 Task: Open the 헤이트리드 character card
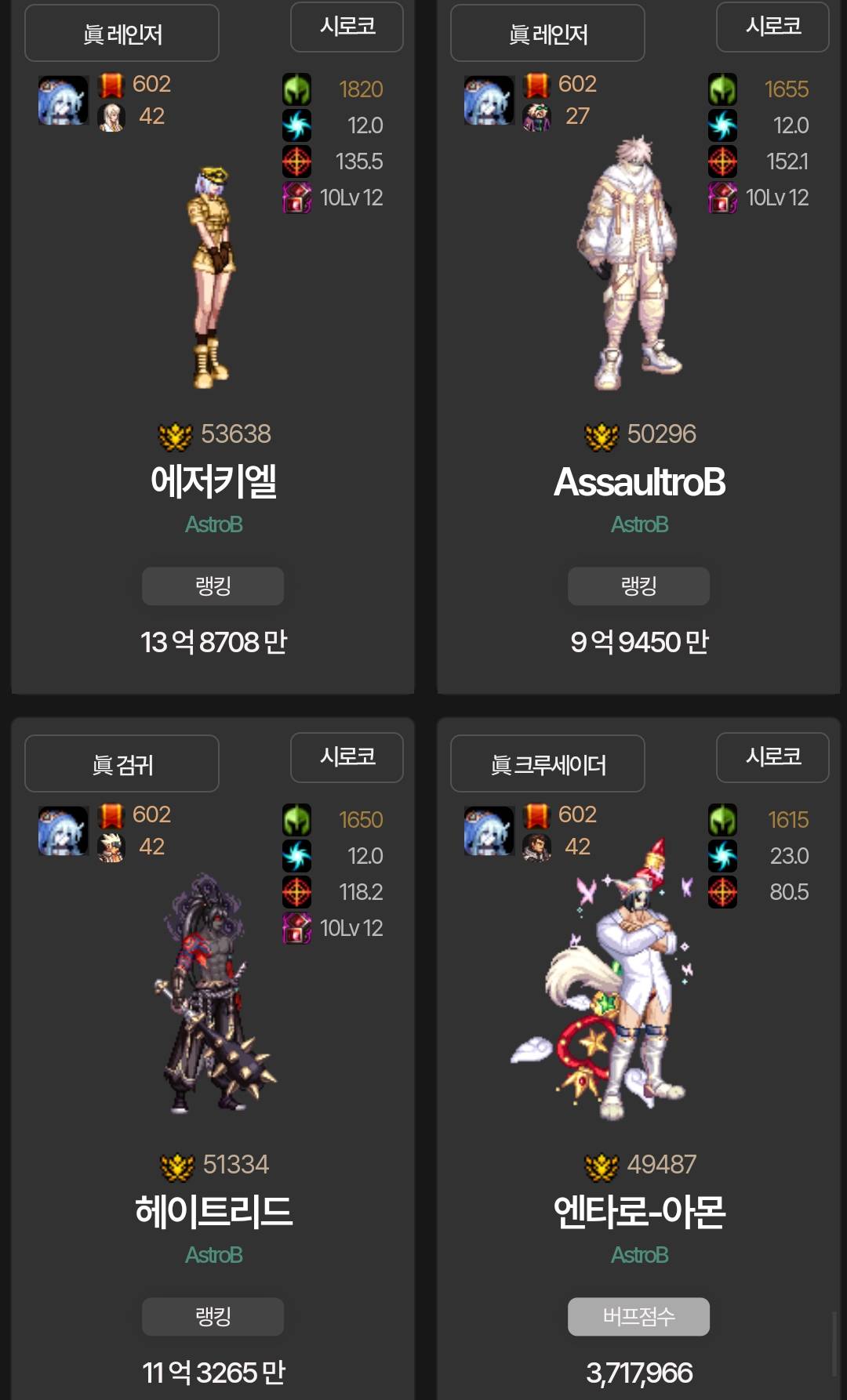(213, 1211)
